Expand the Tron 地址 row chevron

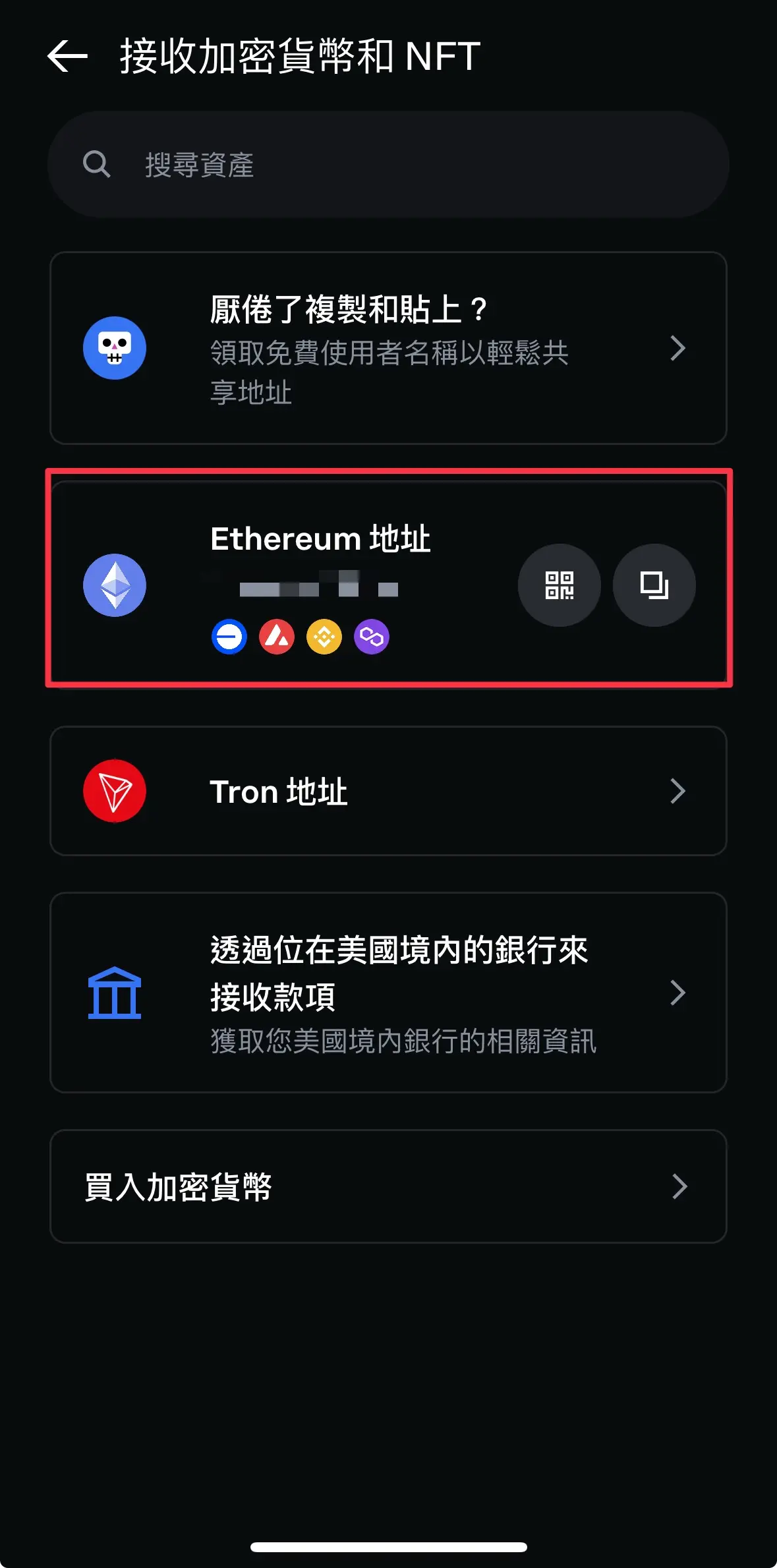678,792
